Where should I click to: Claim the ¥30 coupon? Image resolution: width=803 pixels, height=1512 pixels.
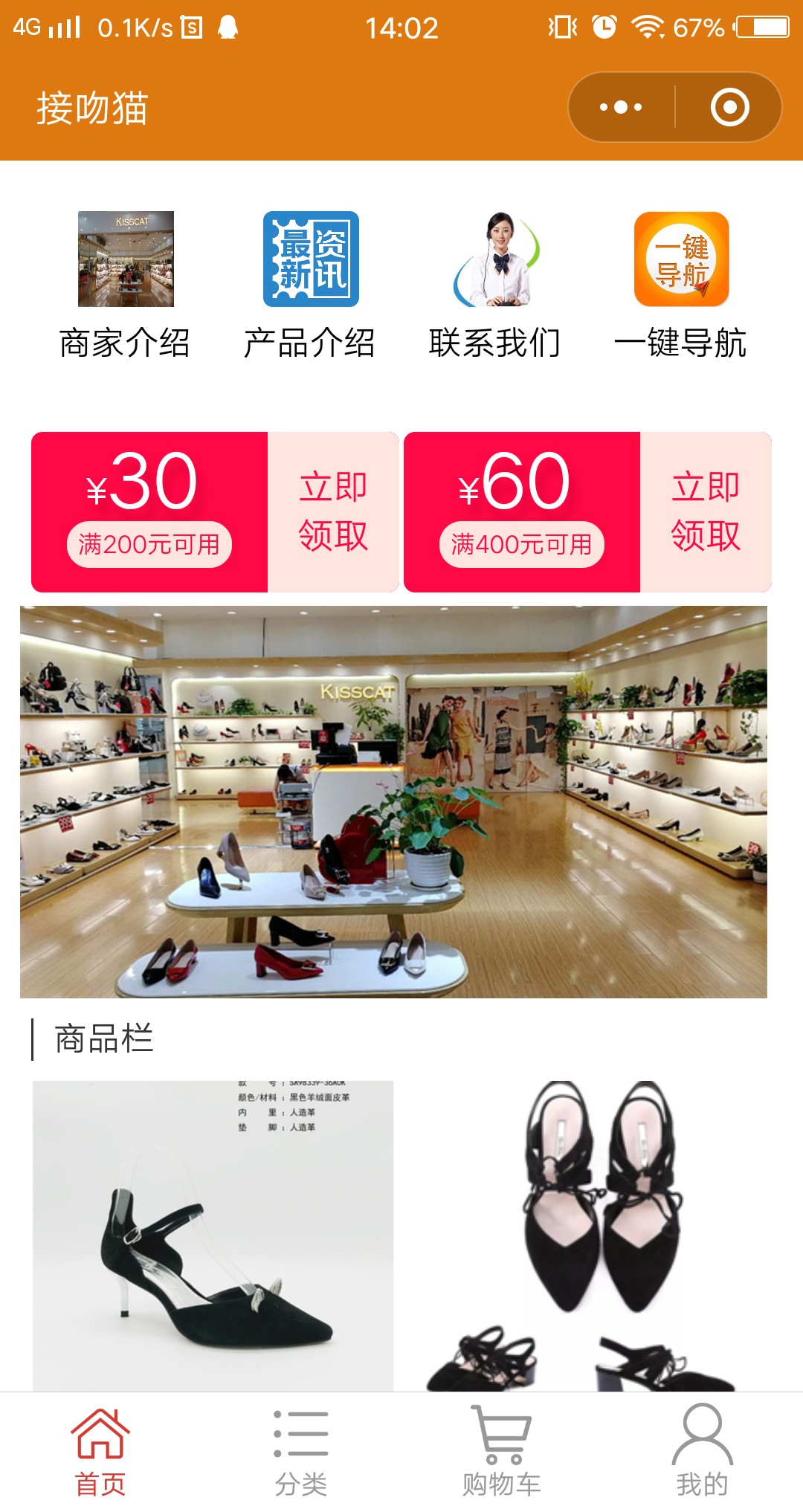(333, 511)
